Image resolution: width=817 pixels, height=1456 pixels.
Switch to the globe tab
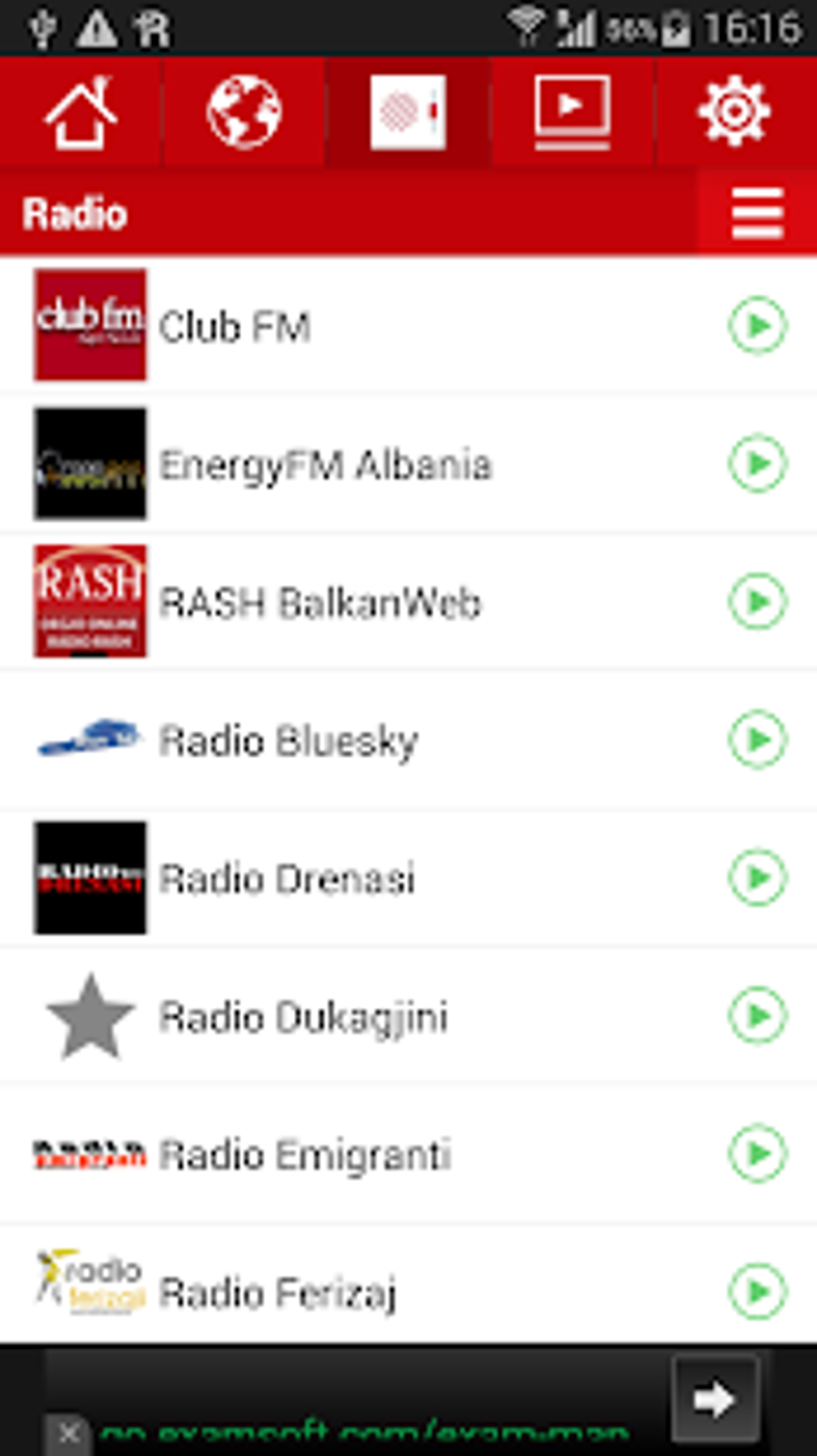click(244, 112)
